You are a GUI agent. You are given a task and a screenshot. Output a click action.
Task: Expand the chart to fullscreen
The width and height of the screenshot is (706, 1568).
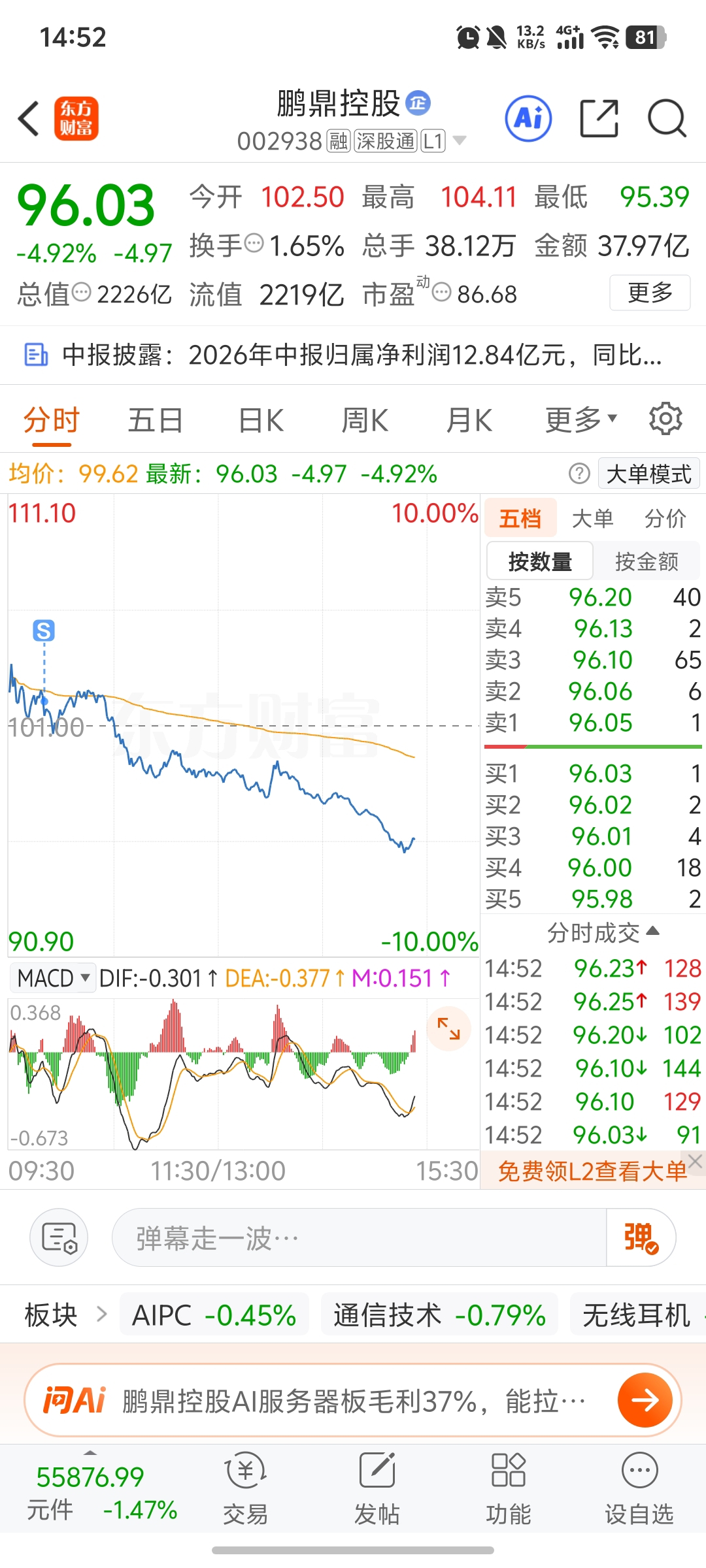coord(448,1029)
